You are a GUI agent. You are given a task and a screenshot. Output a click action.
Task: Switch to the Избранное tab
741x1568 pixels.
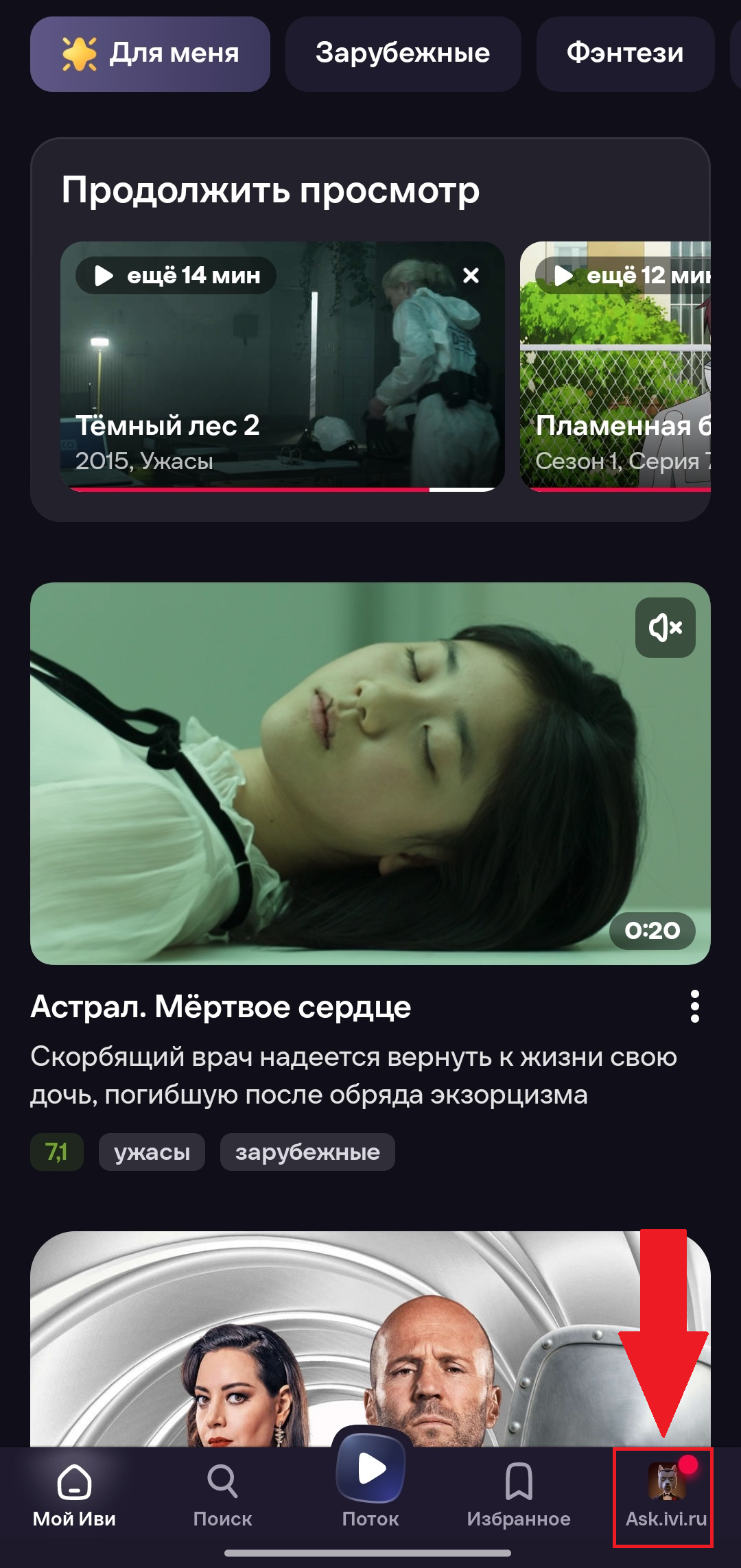[x=519, y=1497]
